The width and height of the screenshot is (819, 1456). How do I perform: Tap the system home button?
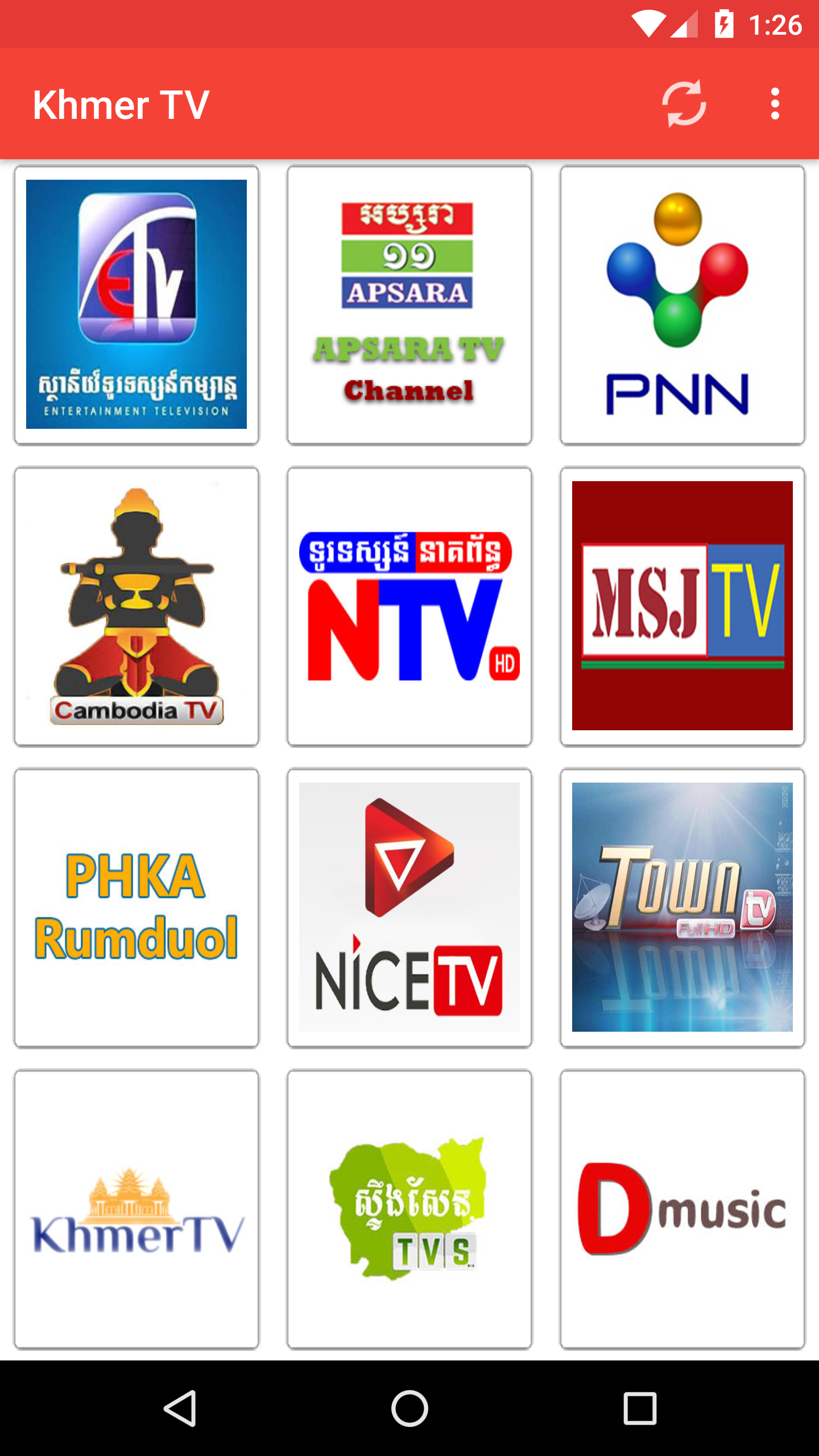409,1408
